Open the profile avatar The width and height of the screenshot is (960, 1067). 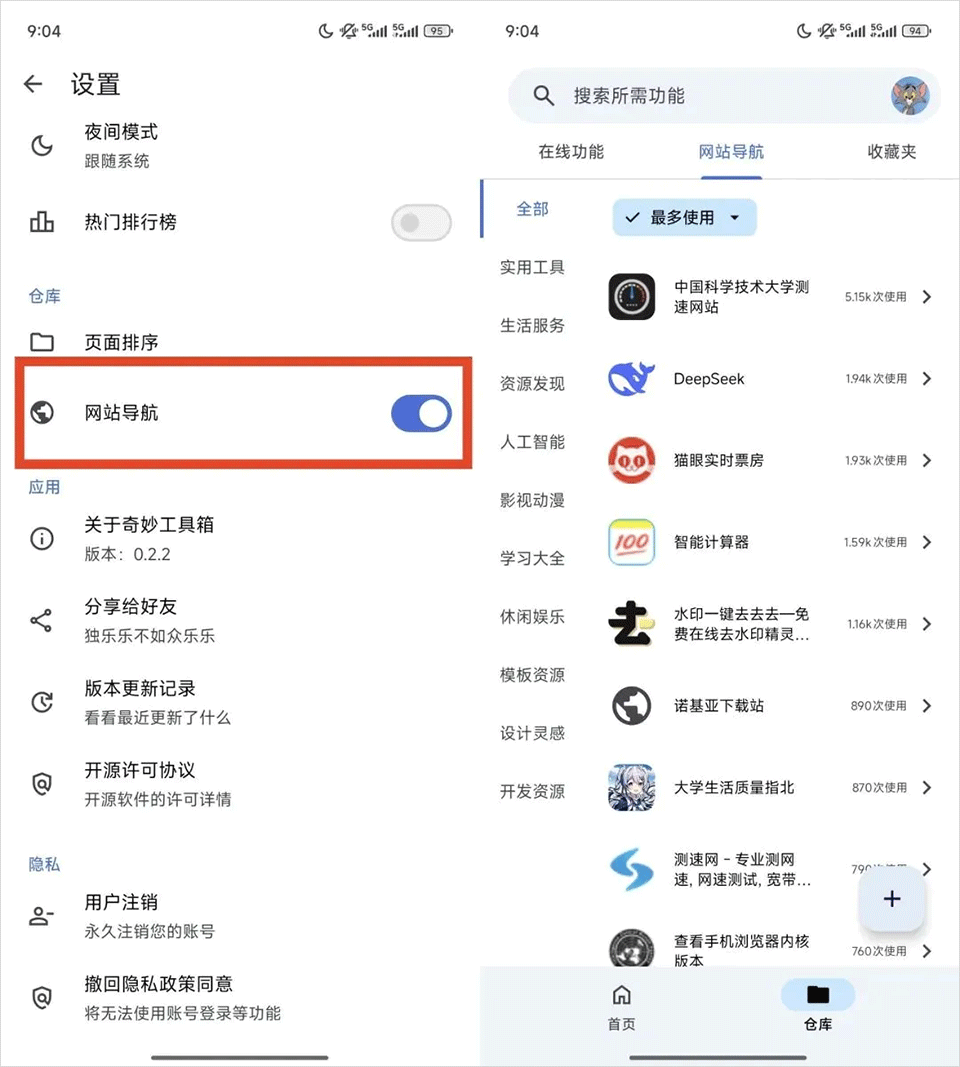[912, 96]
